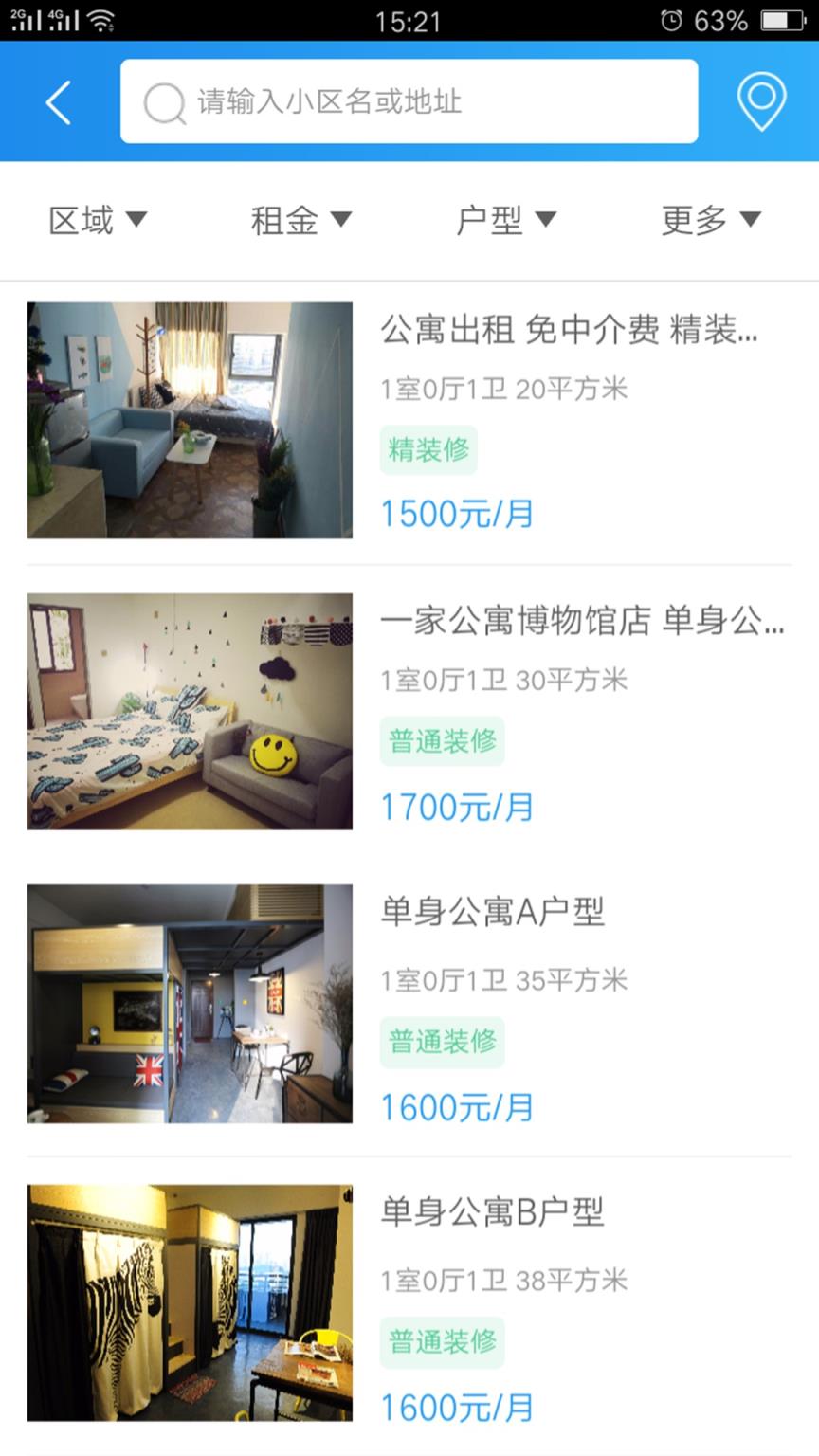The image size is (819, 1456).
Task: Toggle the 普通装修 tag on the second listing
Action: pos(442,741)
